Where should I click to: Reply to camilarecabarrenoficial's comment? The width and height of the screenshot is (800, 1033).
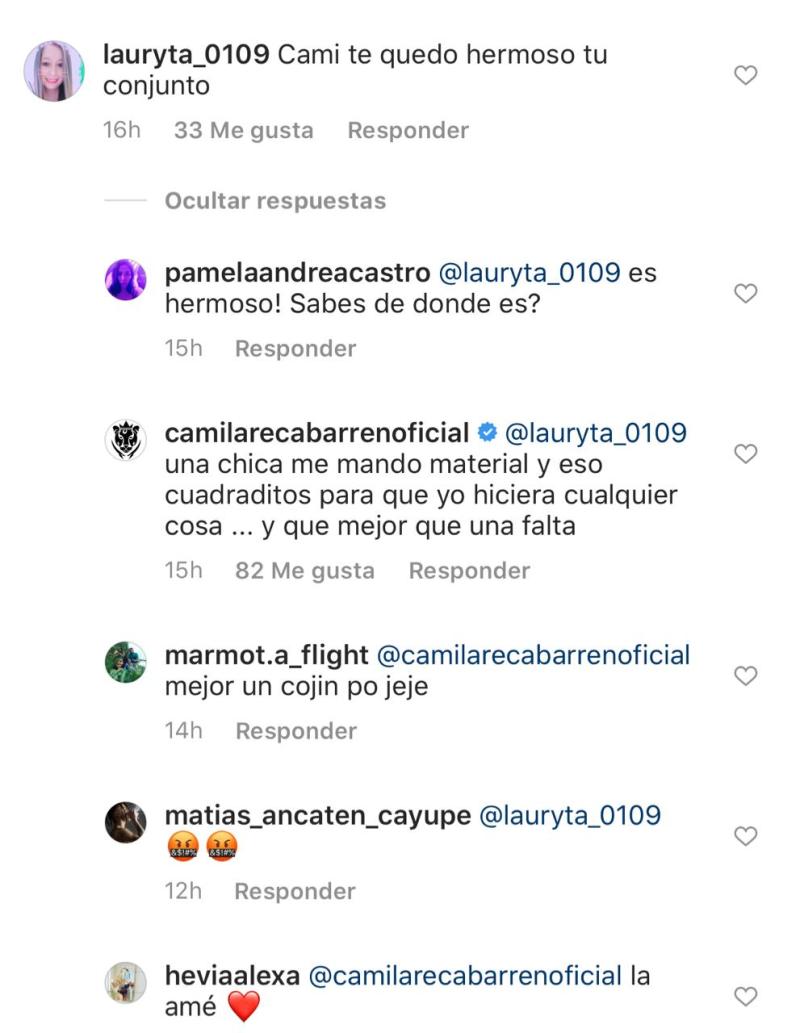[469, 571]
